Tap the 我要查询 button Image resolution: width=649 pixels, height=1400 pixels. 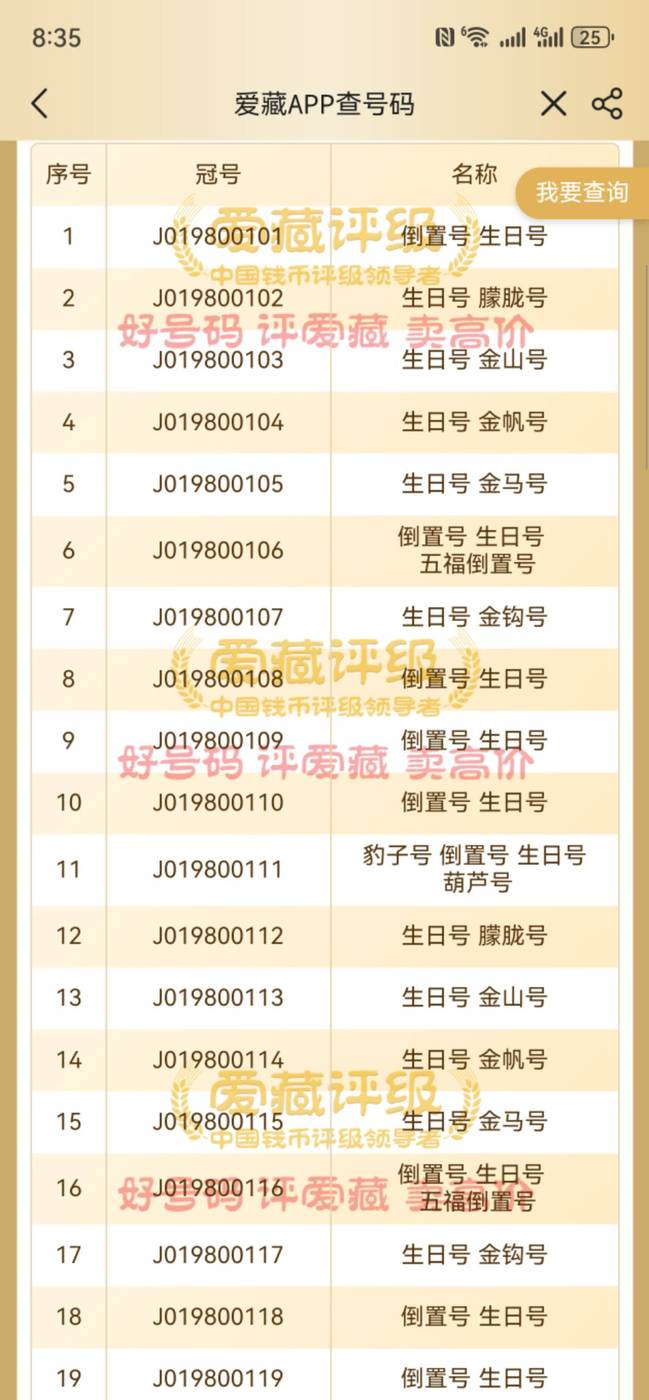582,192
